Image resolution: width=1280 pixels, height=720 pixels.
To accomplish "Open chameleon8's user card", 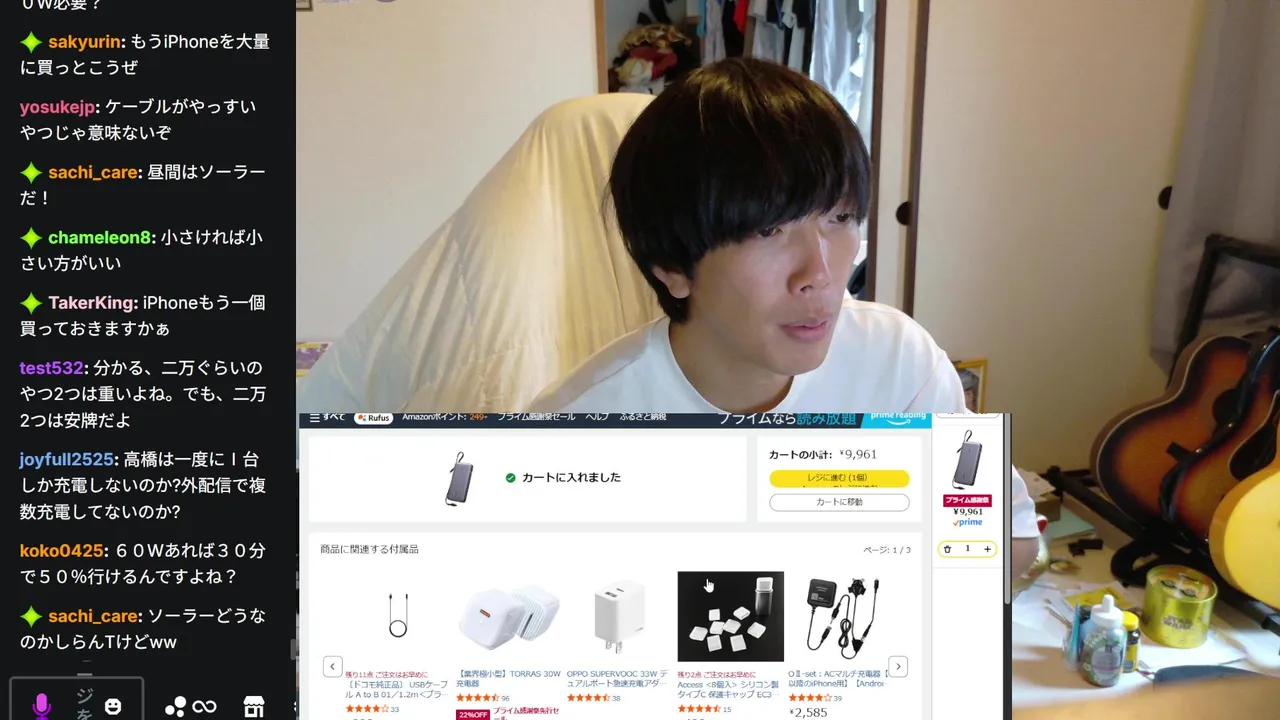I will (99, 238).
